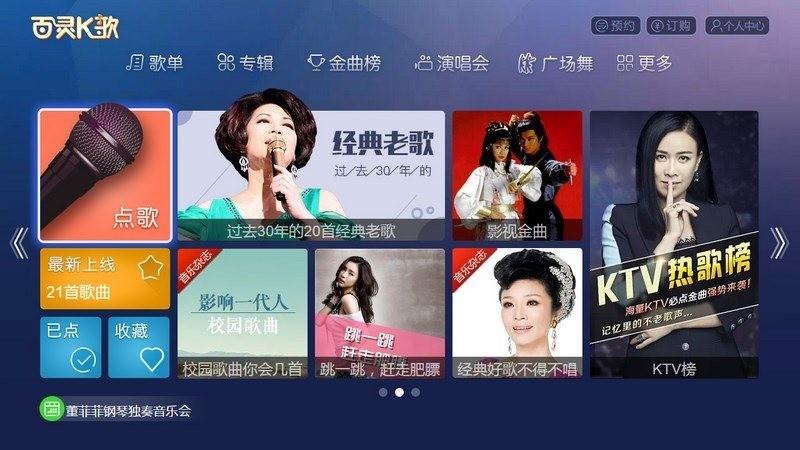Open the 更多 menu tab

(x=645, y=63)
